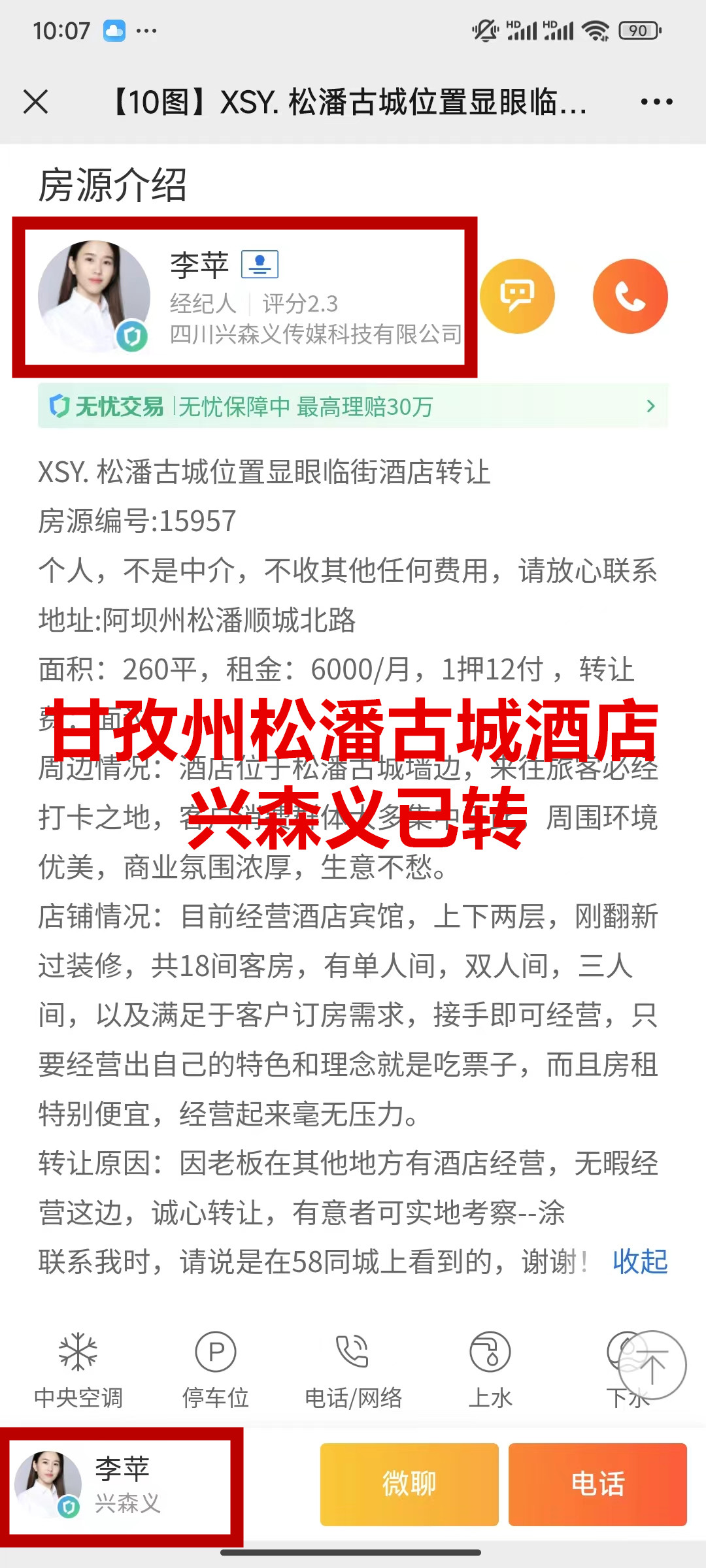Viewport: 706px width, 1568px height.
Task: Collapse the description with 收起
Action: [640, 1262]
